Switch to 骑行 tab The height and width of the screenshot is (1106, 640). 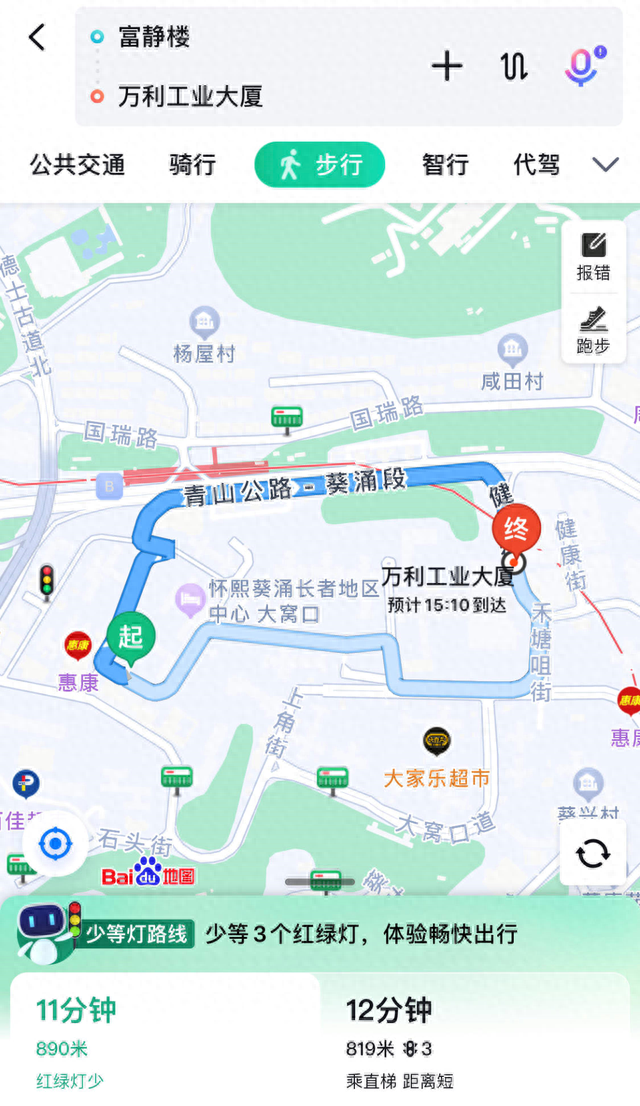[193, 164]
